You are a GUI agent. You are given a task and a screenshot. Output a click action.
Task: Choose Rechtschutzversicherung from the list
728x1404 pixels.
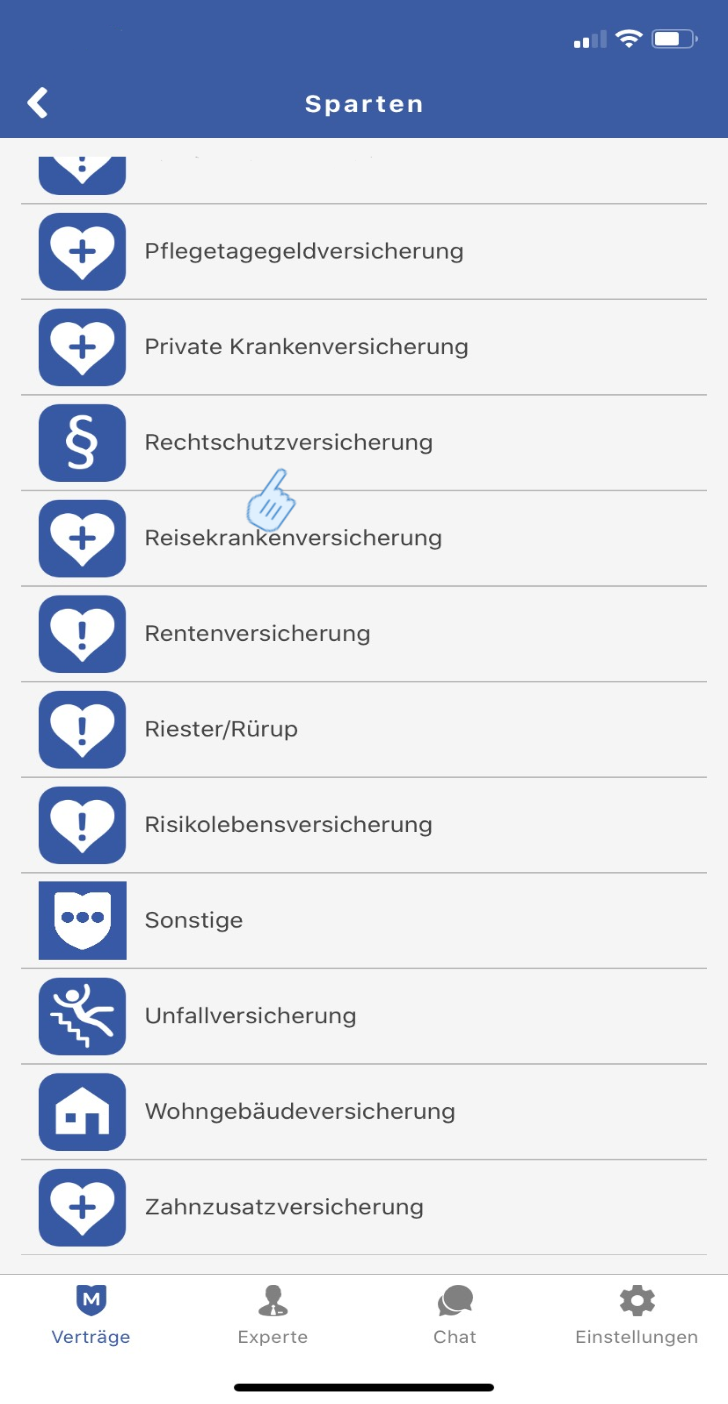(288, 442)
